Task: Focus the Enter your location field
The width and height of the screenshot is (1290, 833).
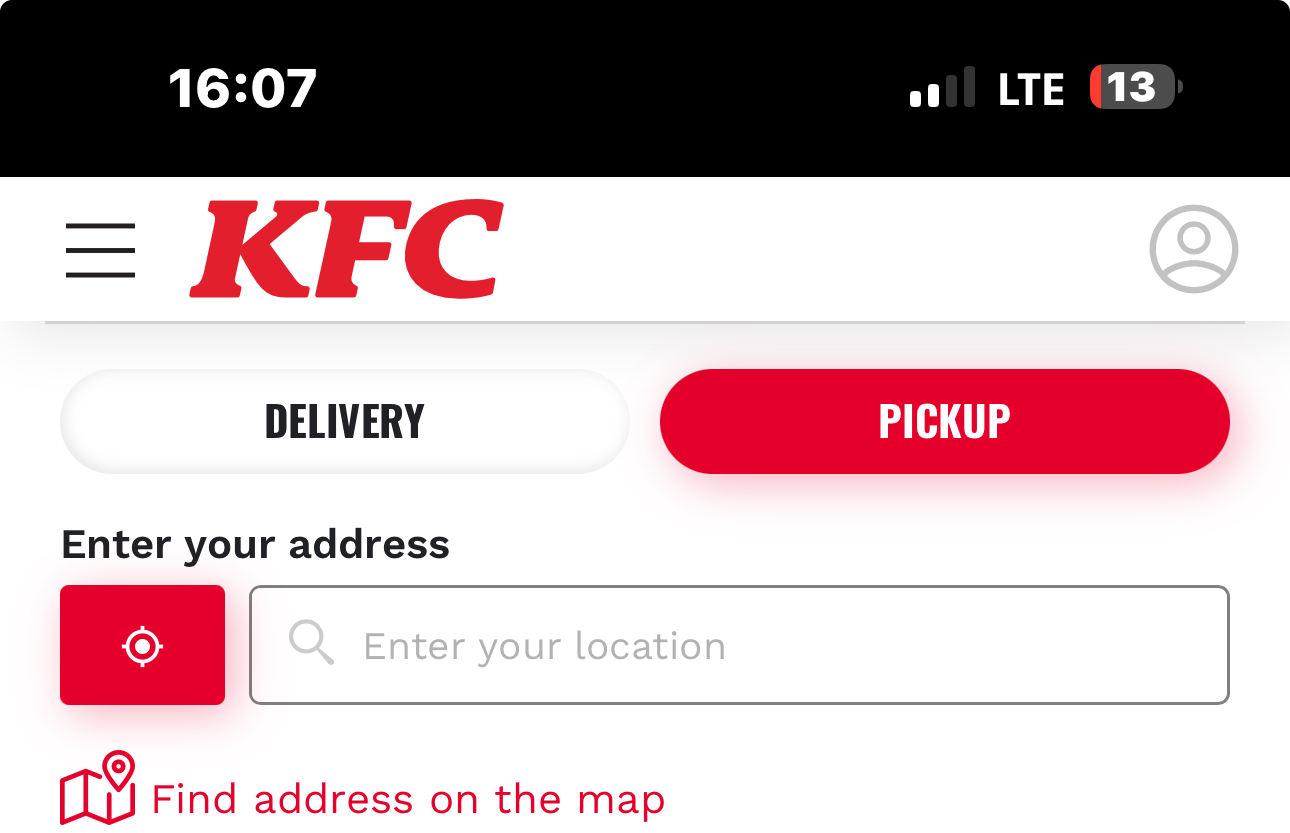Action: coord(740,645)
